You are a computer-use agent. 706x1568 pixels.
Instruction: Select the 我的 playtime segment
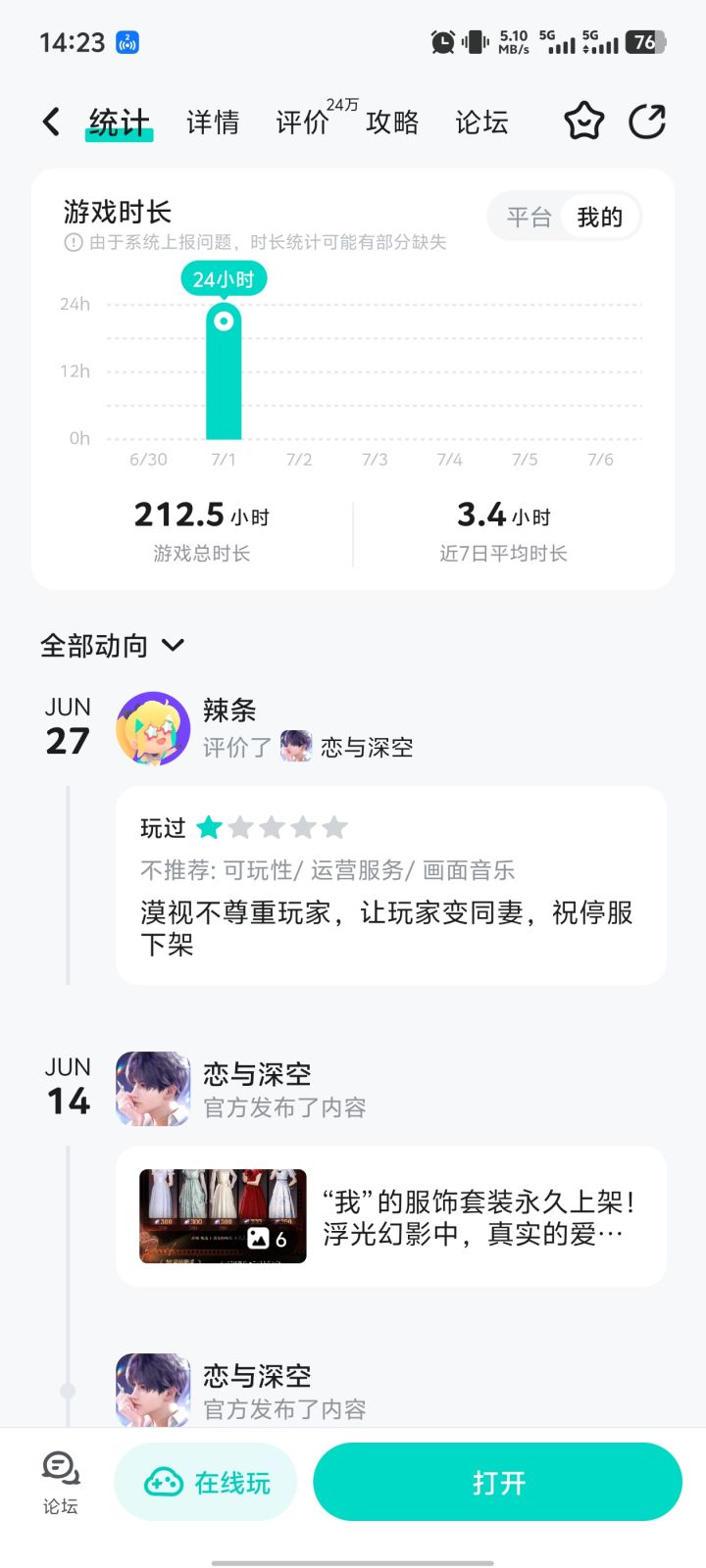600,217
